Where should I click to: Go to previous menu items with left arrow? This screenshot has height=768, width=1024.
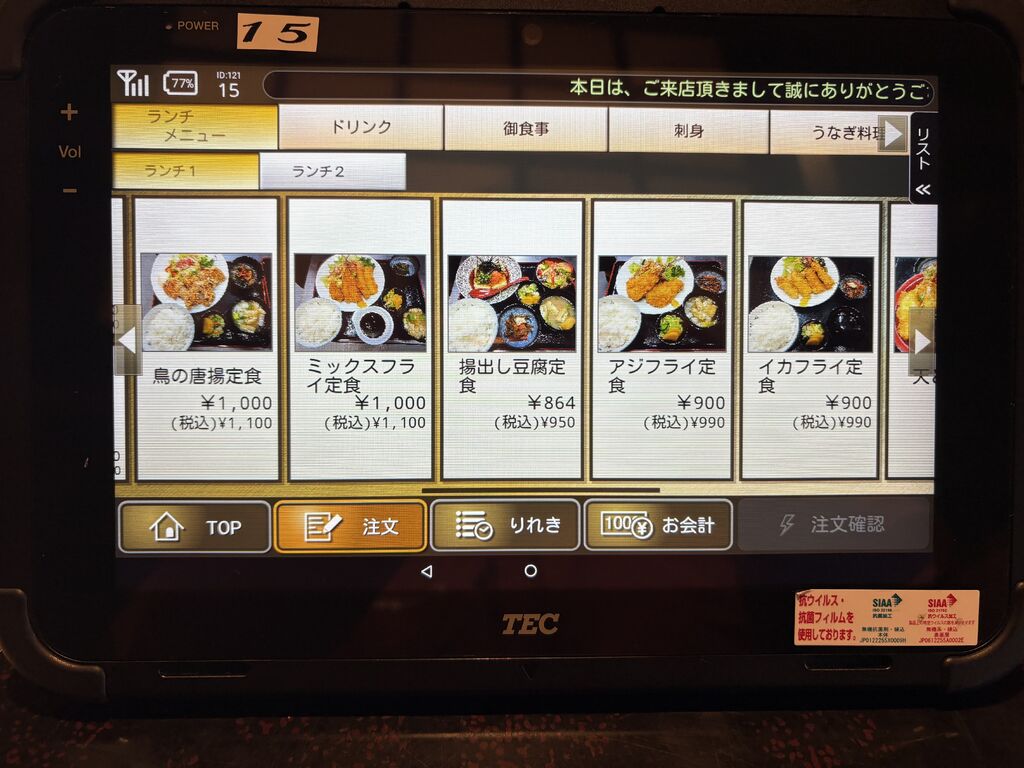[x=127, y=340]
